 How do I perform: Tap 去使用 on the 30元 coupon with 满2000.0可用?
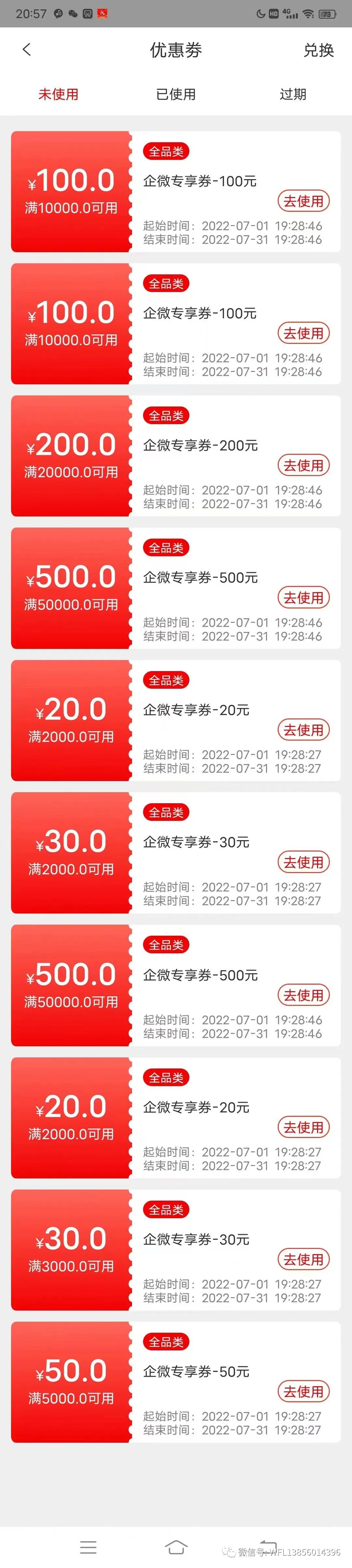[x=303, y=863]
